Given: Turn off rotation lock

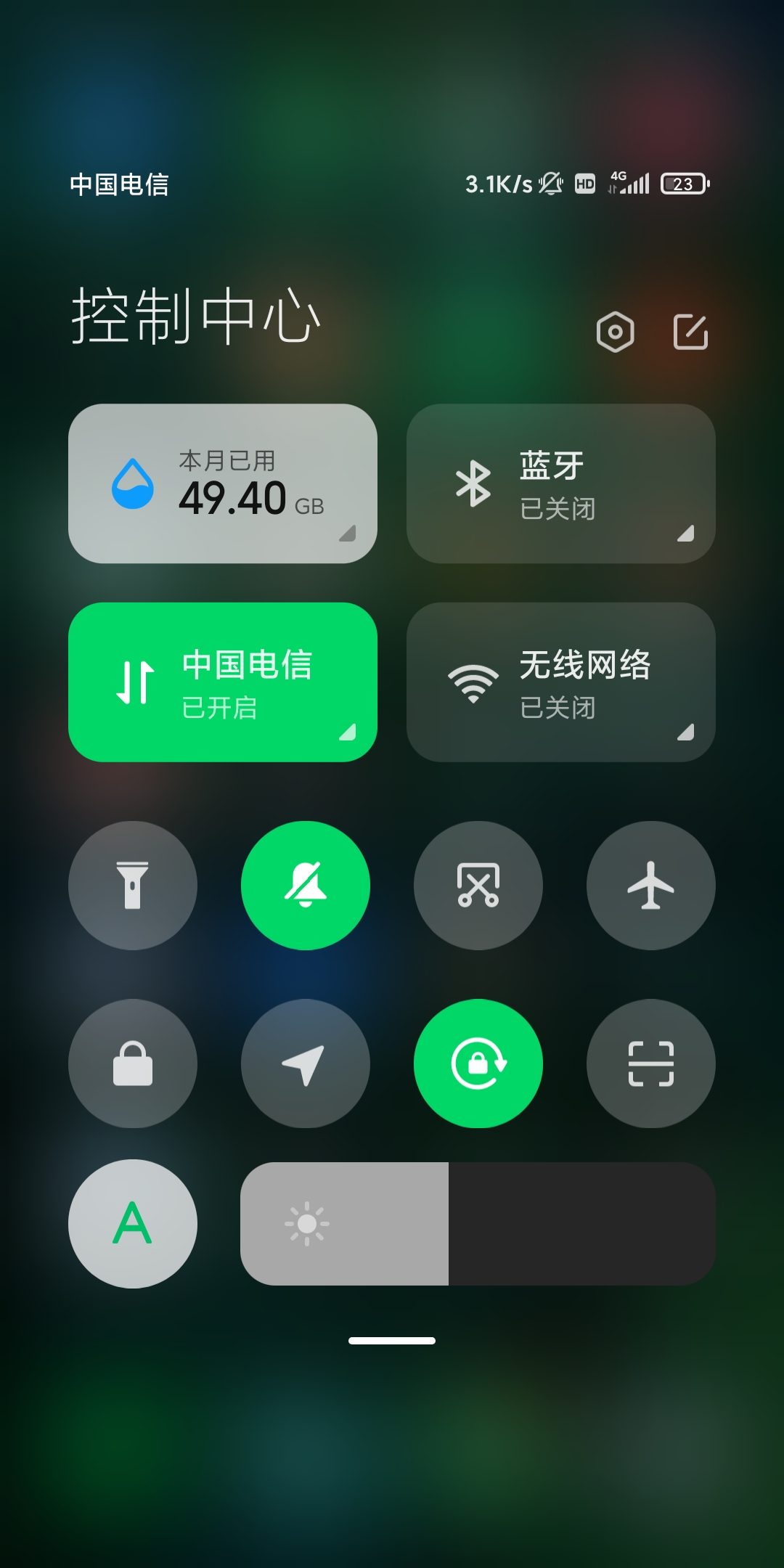Looking at the screenshot, I should pos(478,1063).
